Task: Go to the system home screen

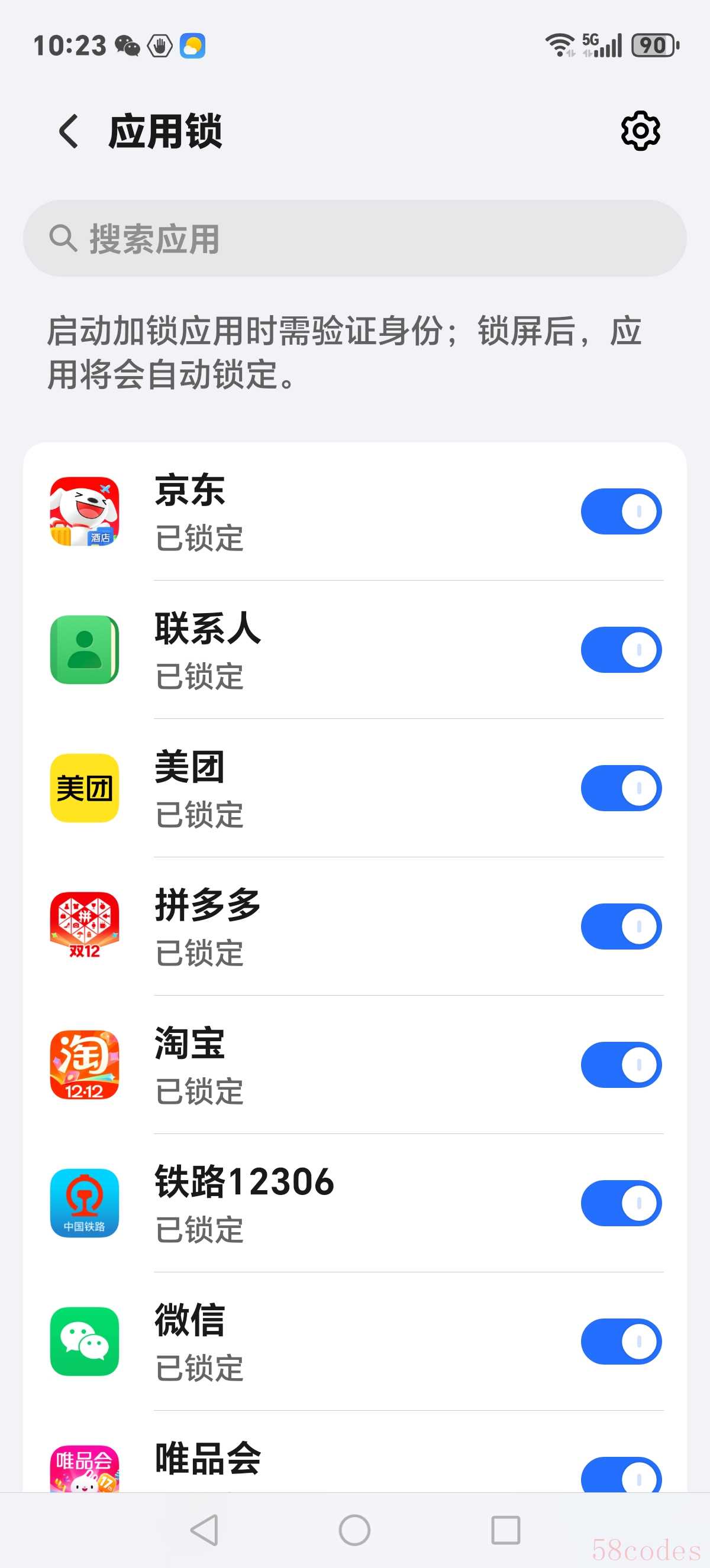Action: pyautogui.click(x=354, y=1530)
